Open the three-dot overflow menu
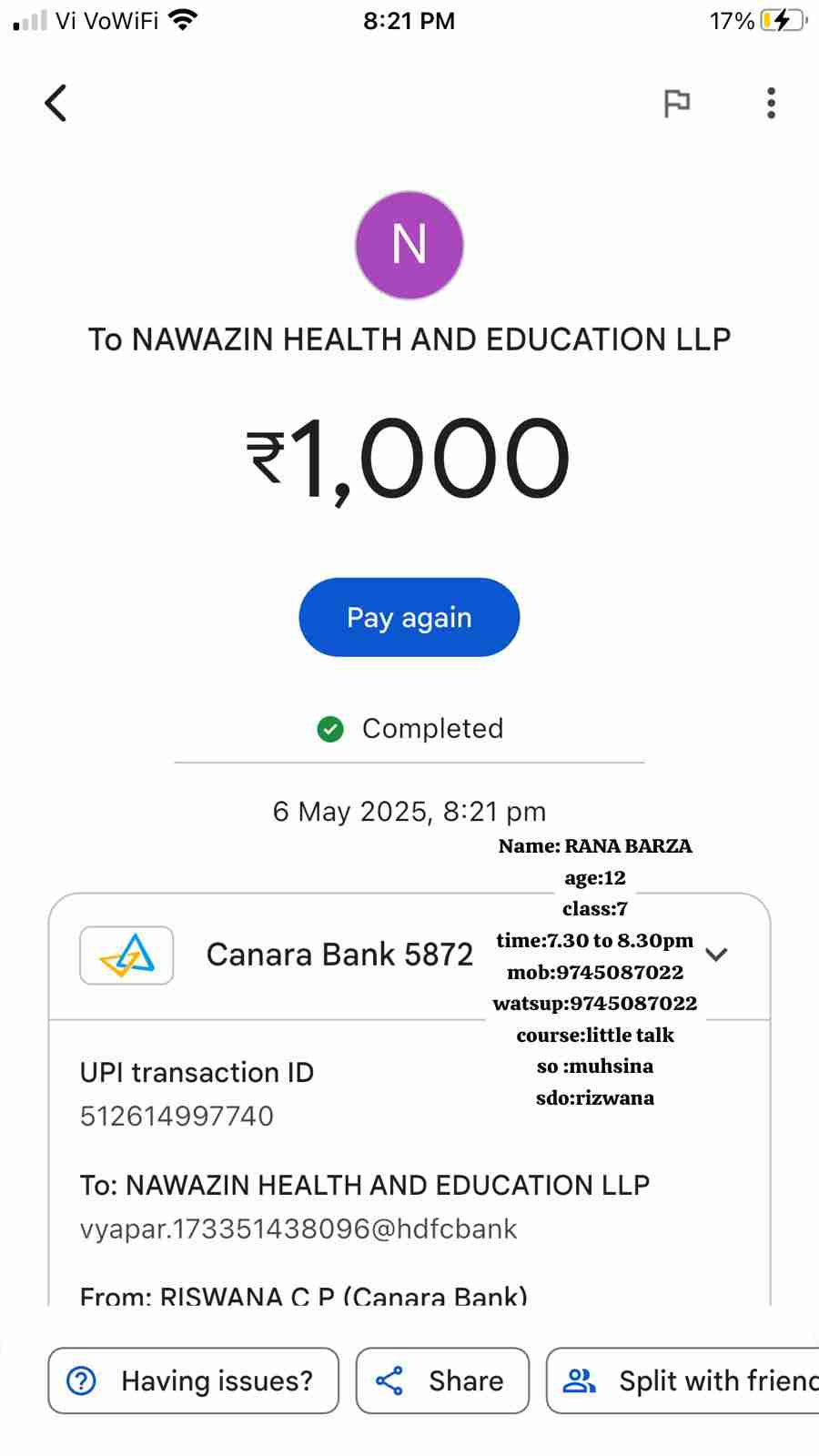The width and height of the screenshot is (819, 1456). [771, 104]
